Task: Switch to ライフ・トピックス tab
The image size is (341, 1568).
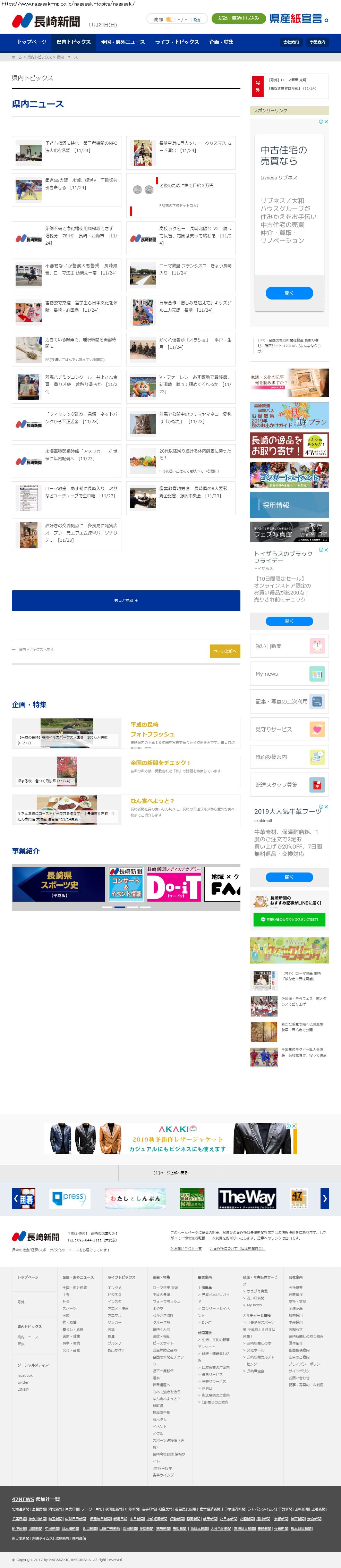Action: (x=177, y=42)
